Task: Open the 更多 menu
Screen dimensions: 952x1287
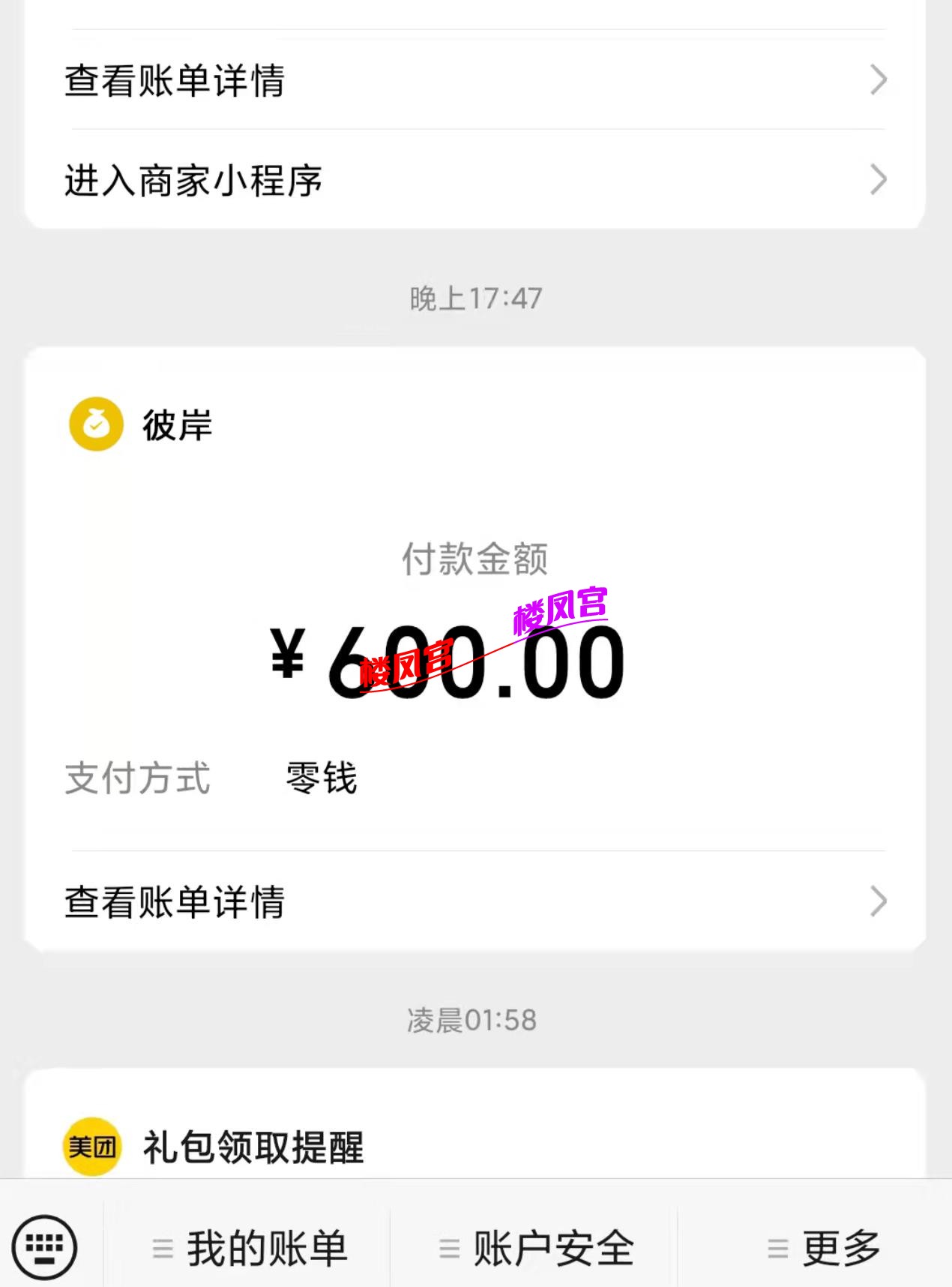Action: [842, 1246]
